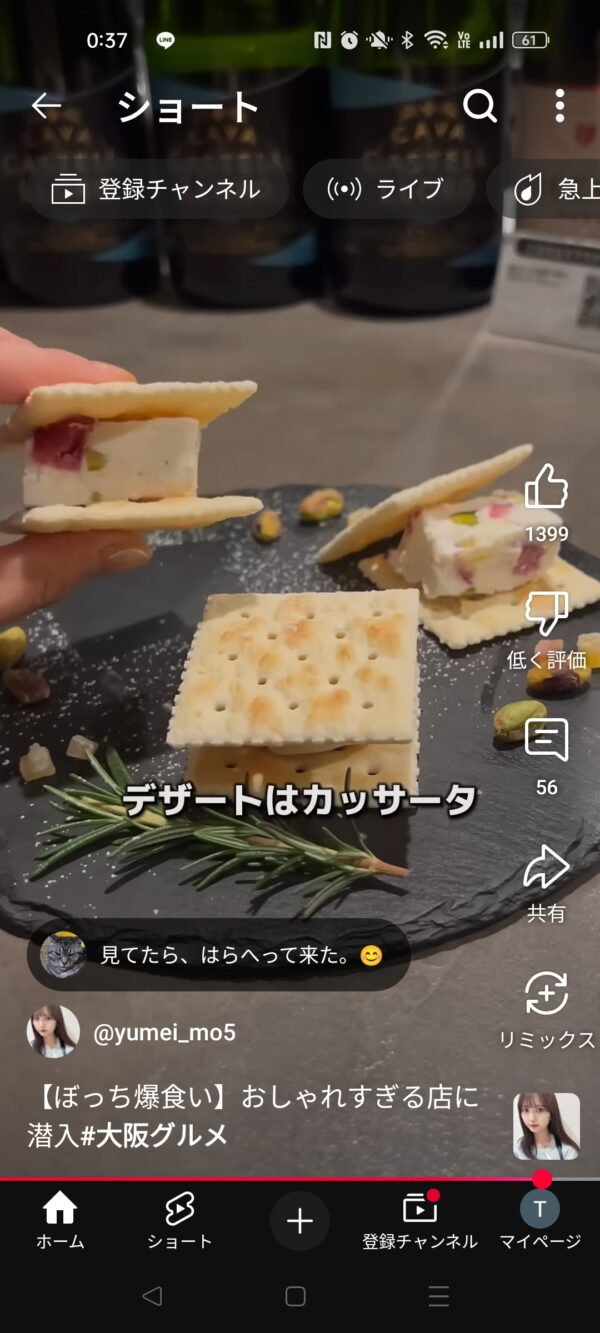Screen dimensions: 600x1333
Task: Go back using the top arrow
Action: 46,106
